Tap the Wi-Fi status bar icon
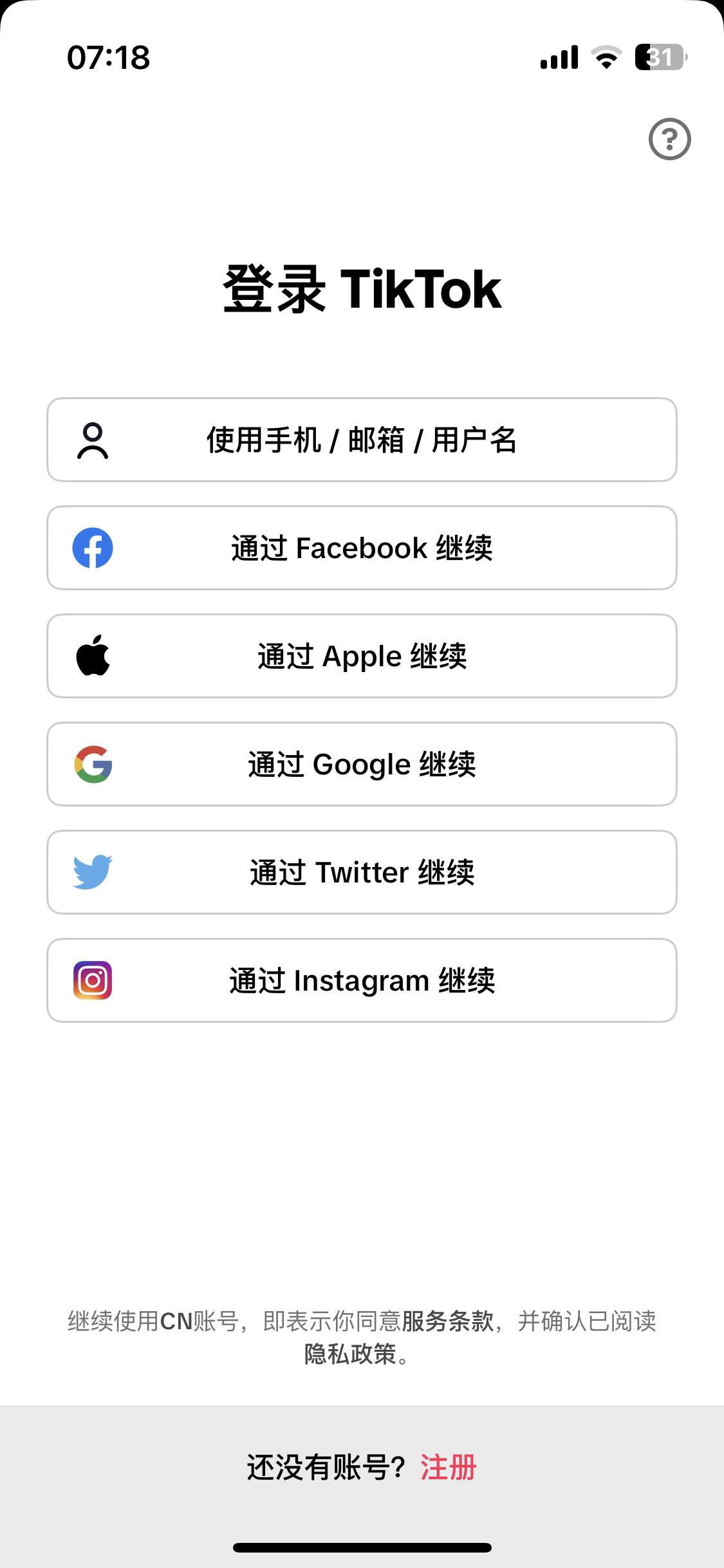724x1568 pixels. click(x=604, y=57)
